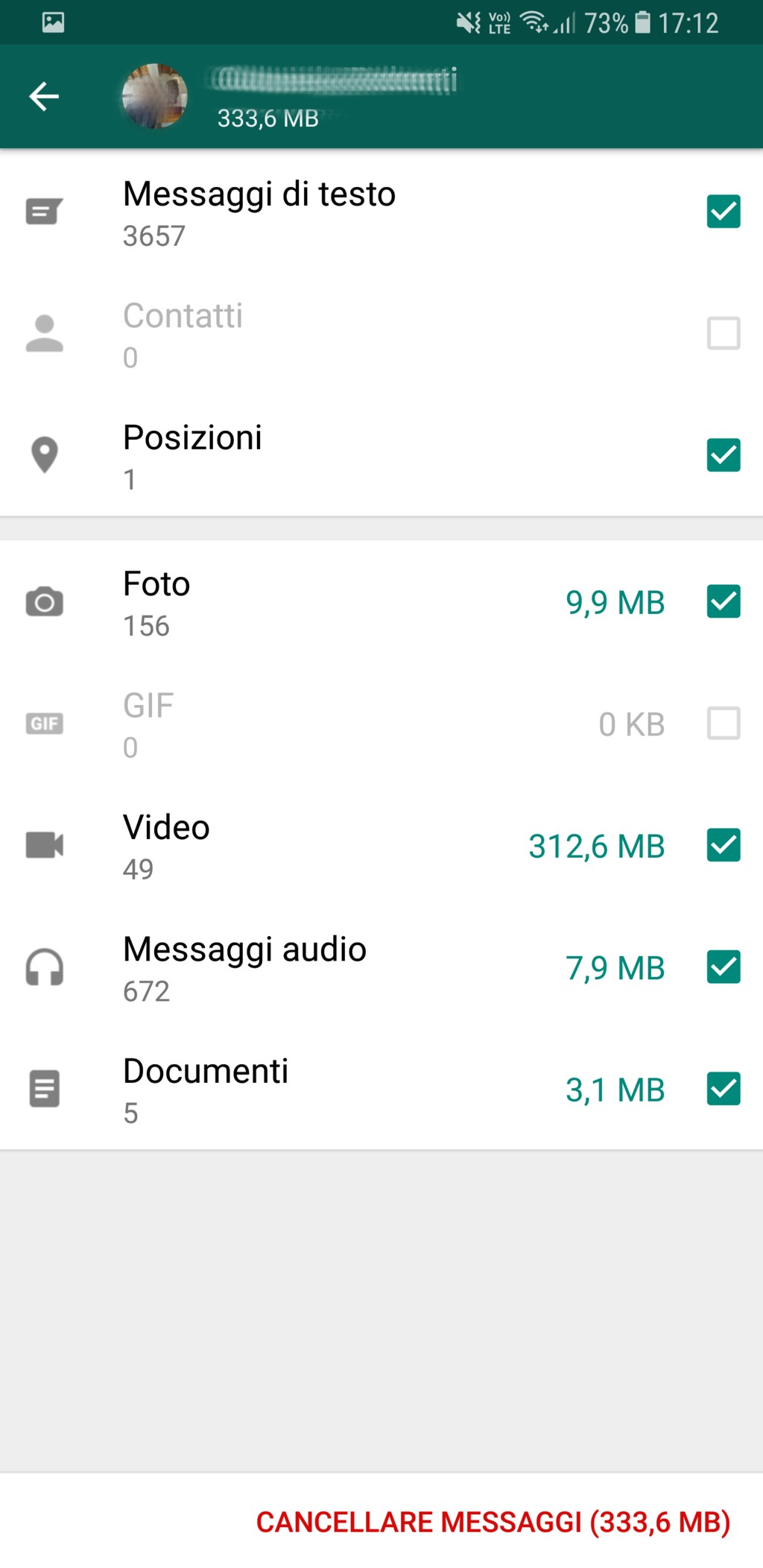Tap Cancellare Messaggi (333,6 MB) button
This screenshot has height=1568, width=763.
tap(493, 1522)
